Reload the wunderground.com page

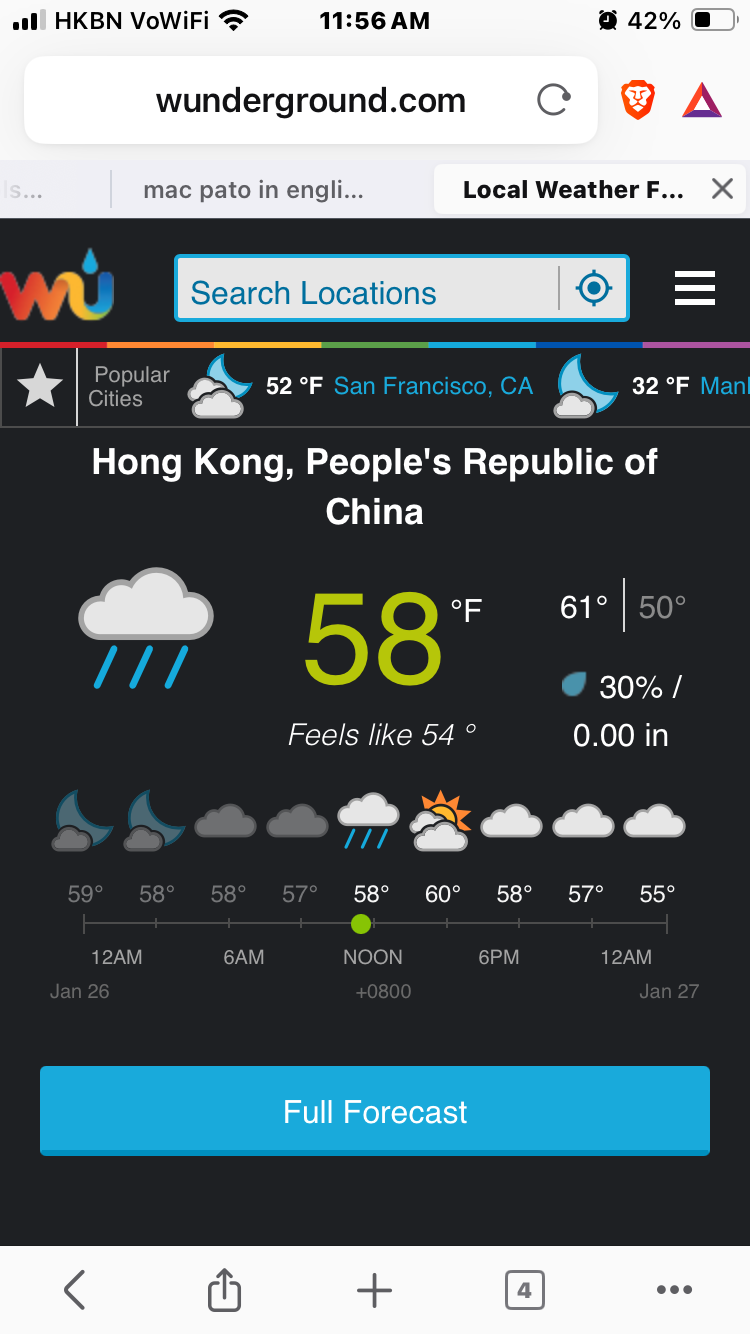553,100
